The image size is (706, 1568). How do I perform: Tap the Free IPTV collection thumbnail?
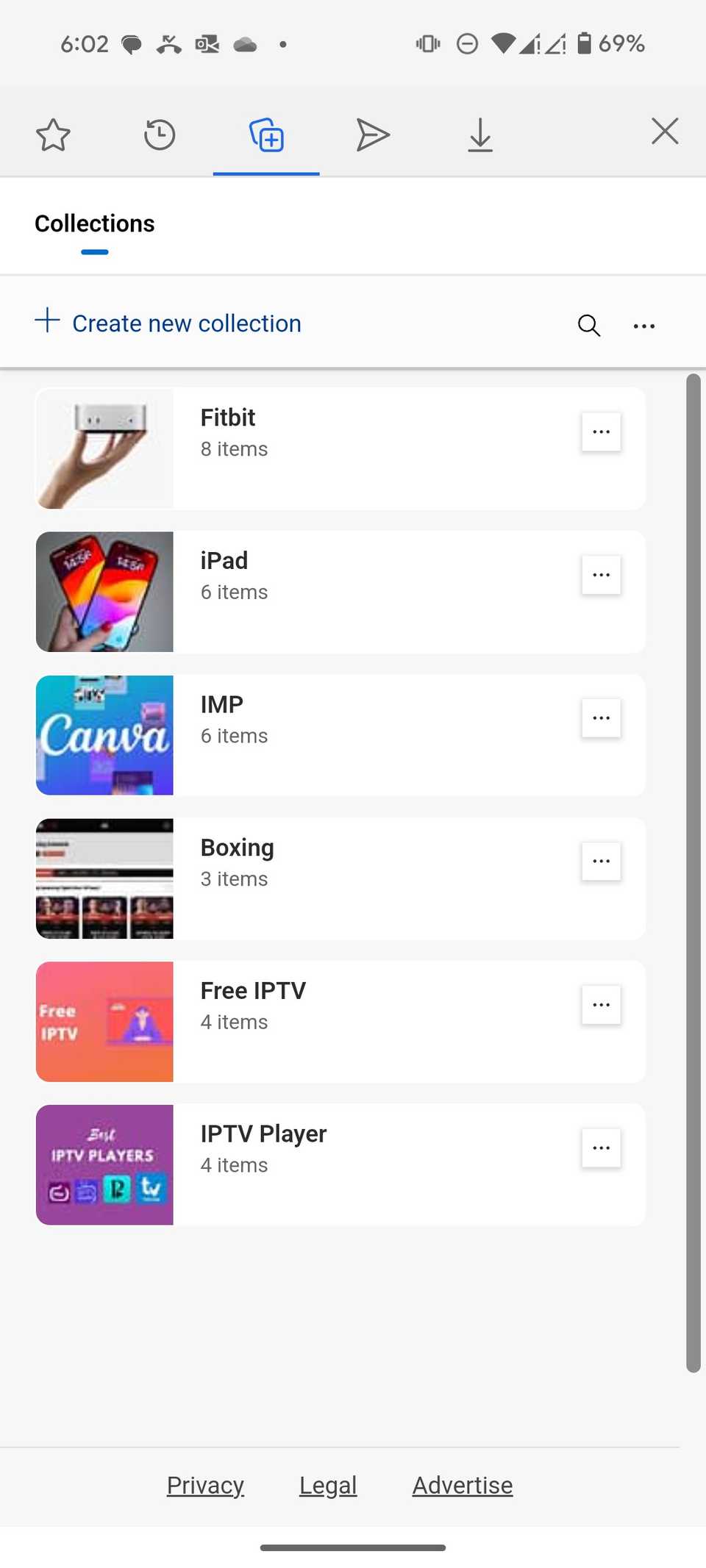(104, 1021)
